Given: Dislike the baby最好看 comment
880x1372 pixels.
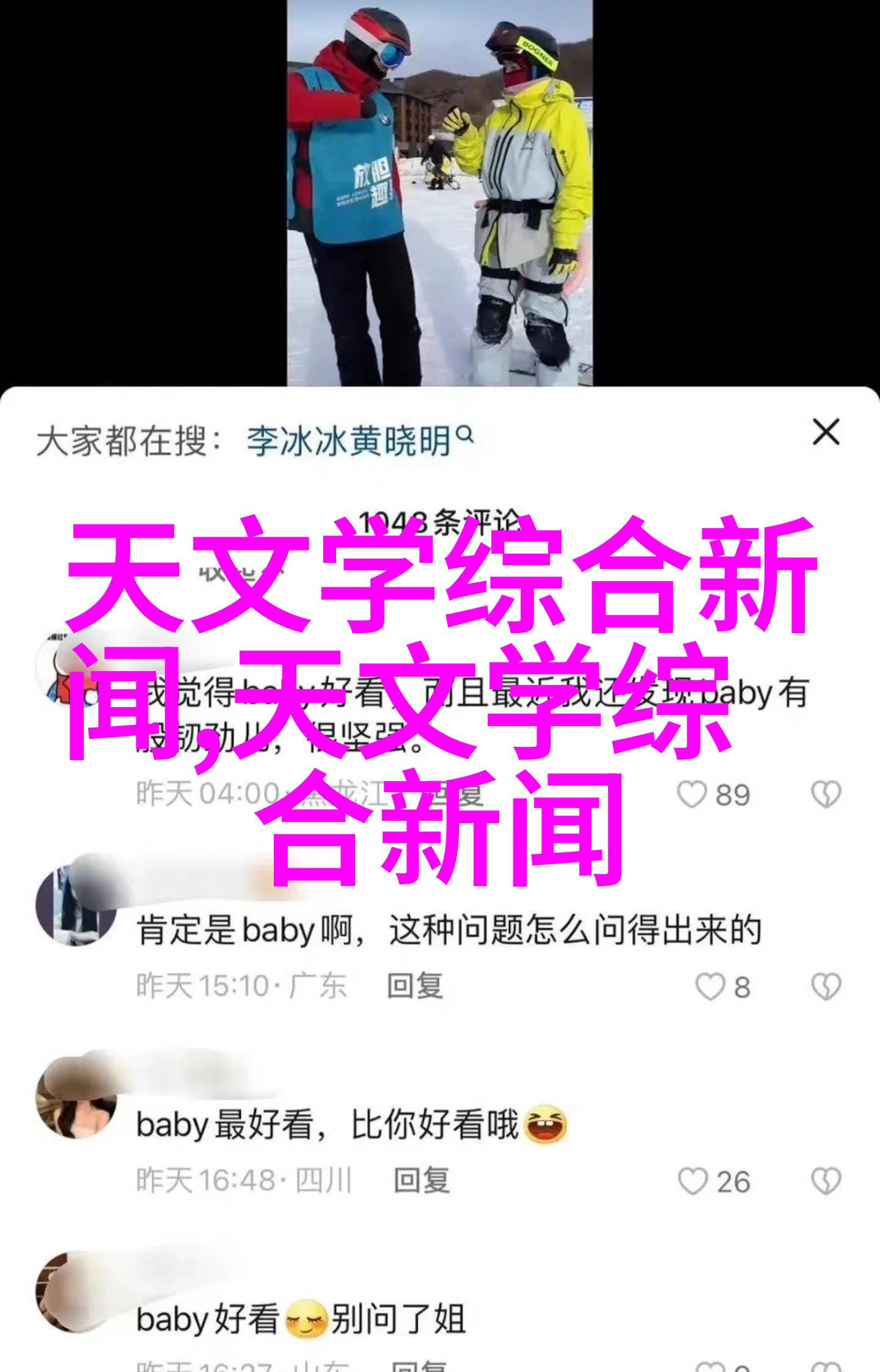Looking at the screenshot, I should (x=826, y=1181).
